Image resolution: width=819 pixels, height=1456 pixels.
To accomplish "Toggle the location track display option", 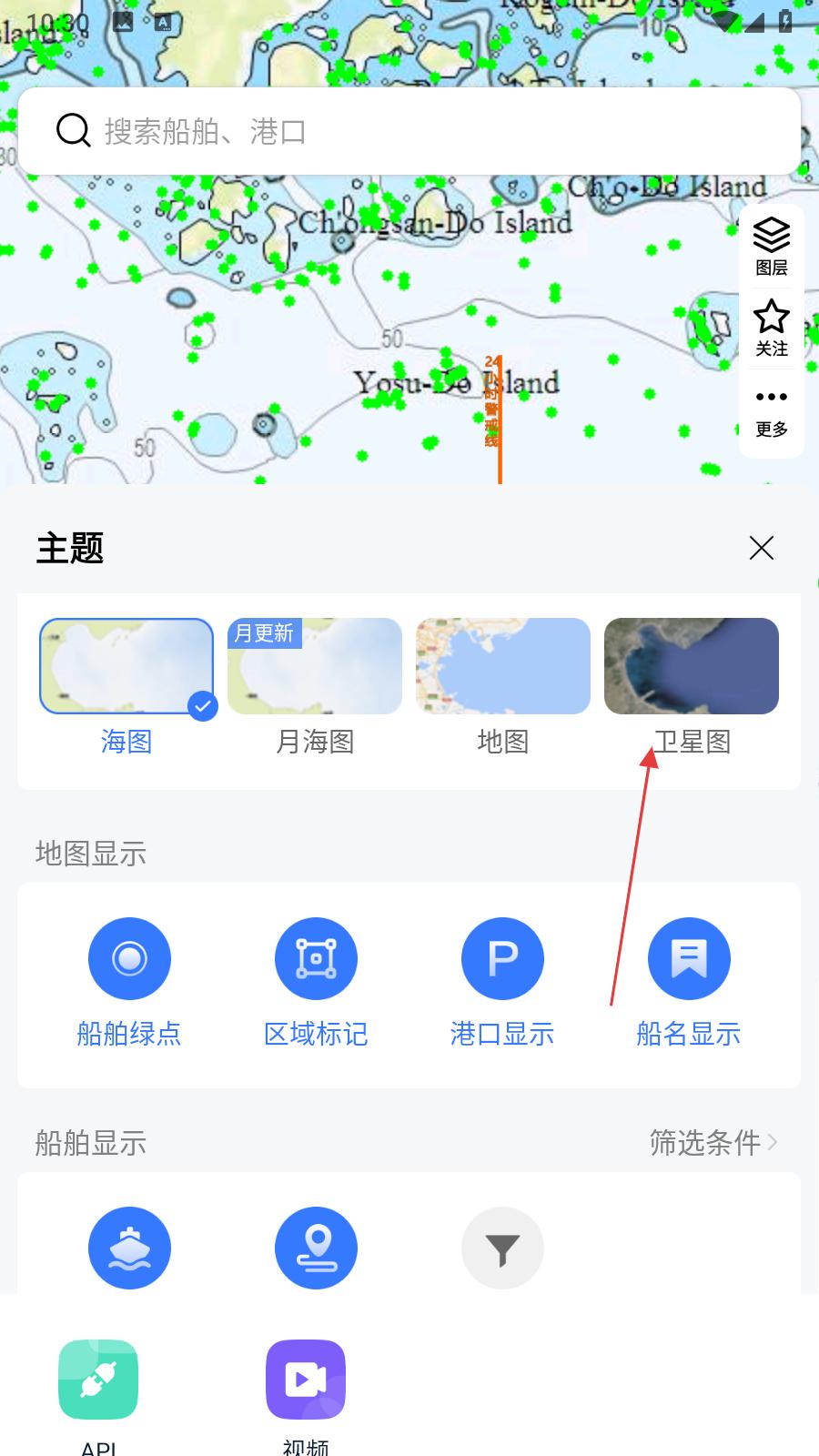I will click(x=316, y=1249).
